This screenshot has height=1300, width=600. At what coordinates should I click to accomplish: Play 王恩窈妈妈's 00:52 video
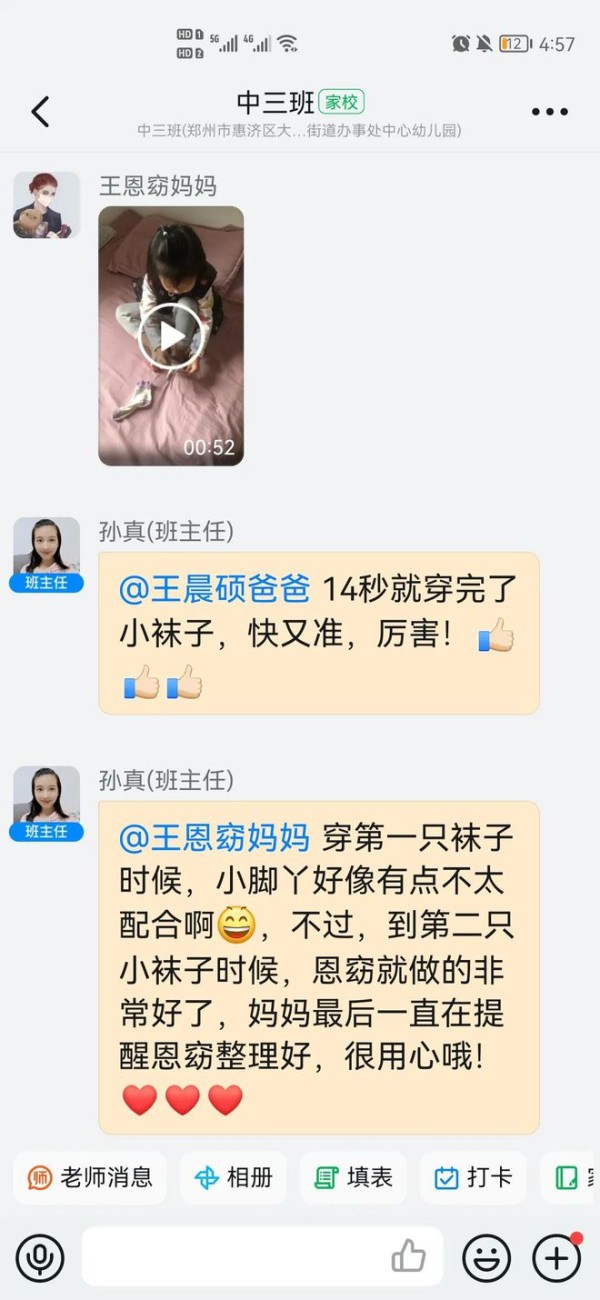tap(171, 336)
